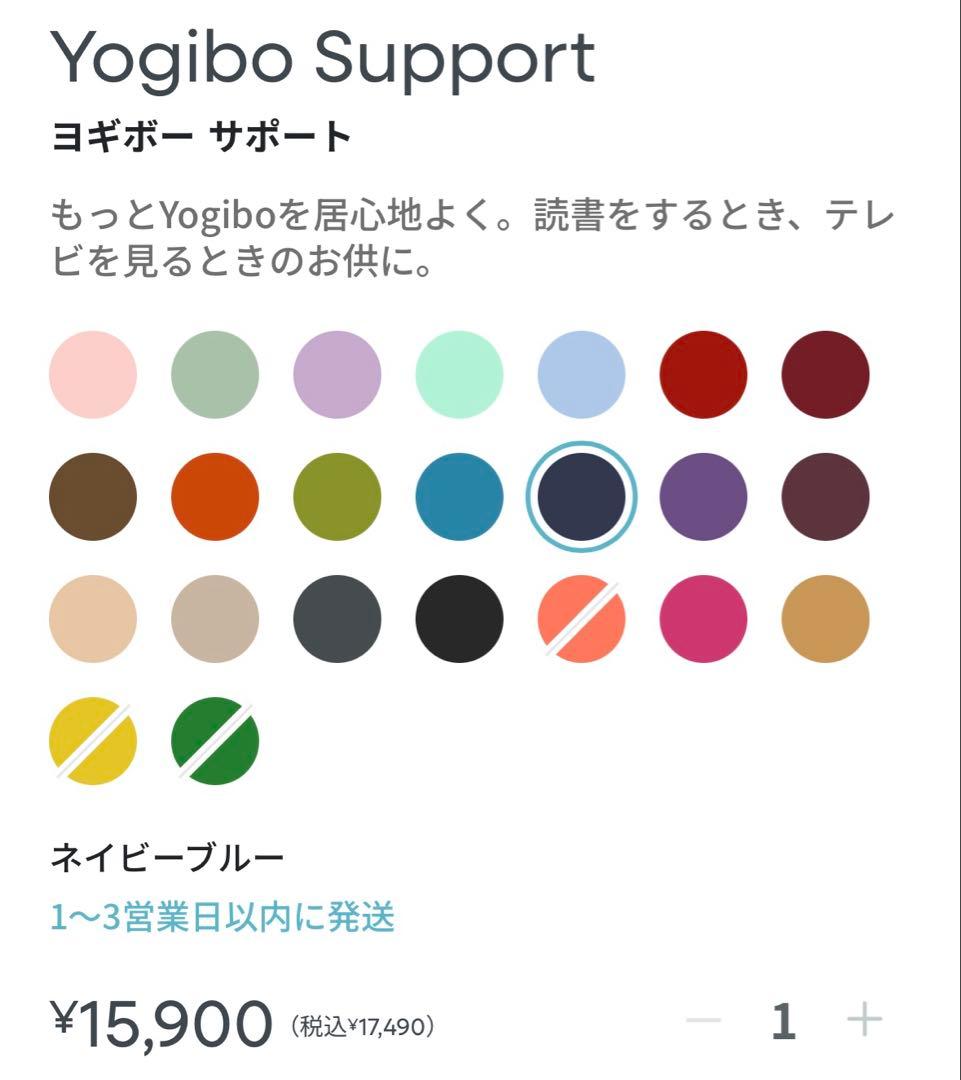Image resolution: width=961 pixels, height=1080 pixels.
Task: Choose the hot pink color swatch
Action: [703, 619]
